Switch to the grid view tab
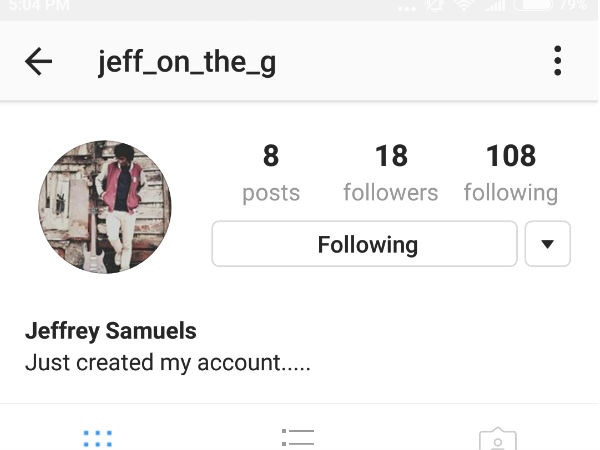Viewport: 600px width, 450px height. (98, 438)
